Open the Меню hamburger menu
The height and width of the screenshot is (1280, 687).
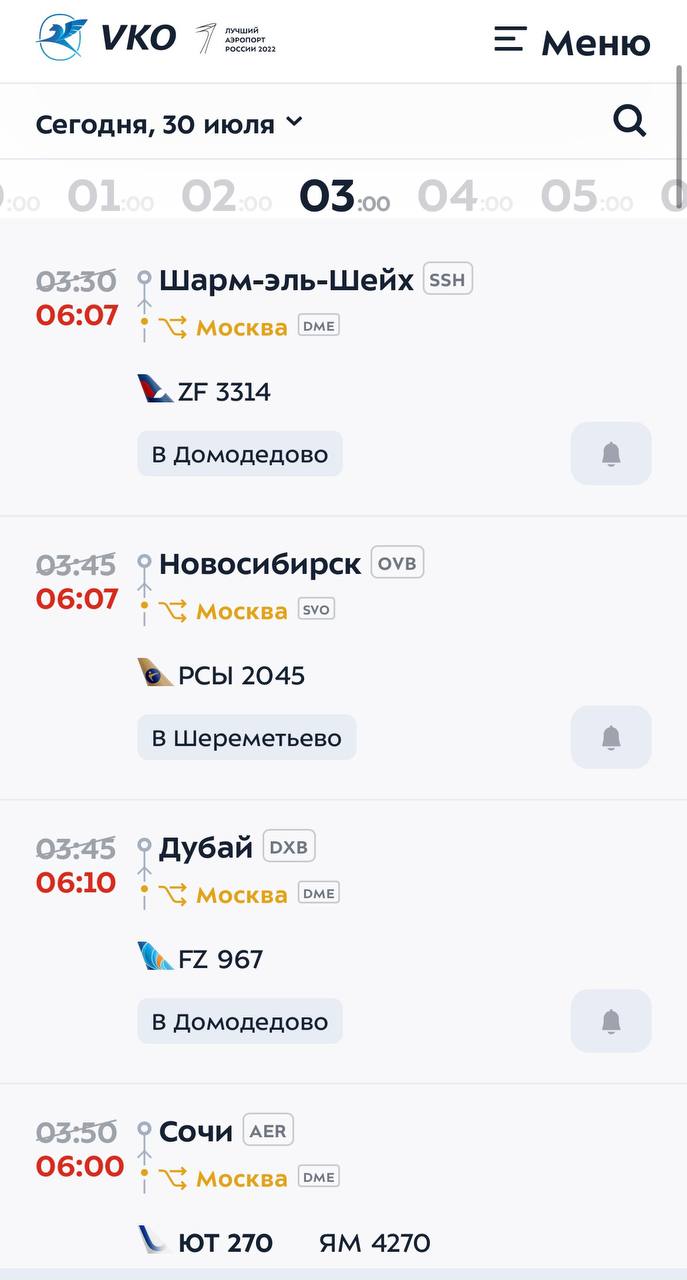pyautogui.click(x=572, y=41)
